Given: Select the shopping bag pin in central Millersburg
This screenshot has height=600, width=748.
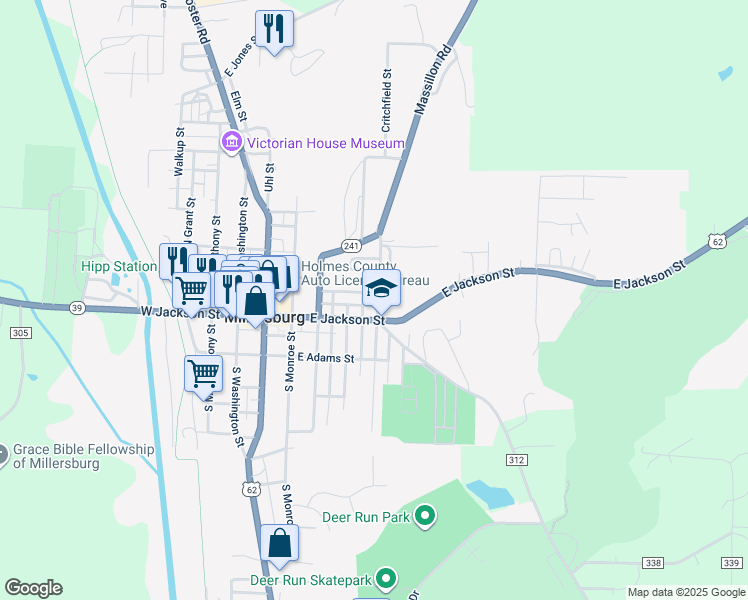Looking at the screenshot, I should coord(256,299).
